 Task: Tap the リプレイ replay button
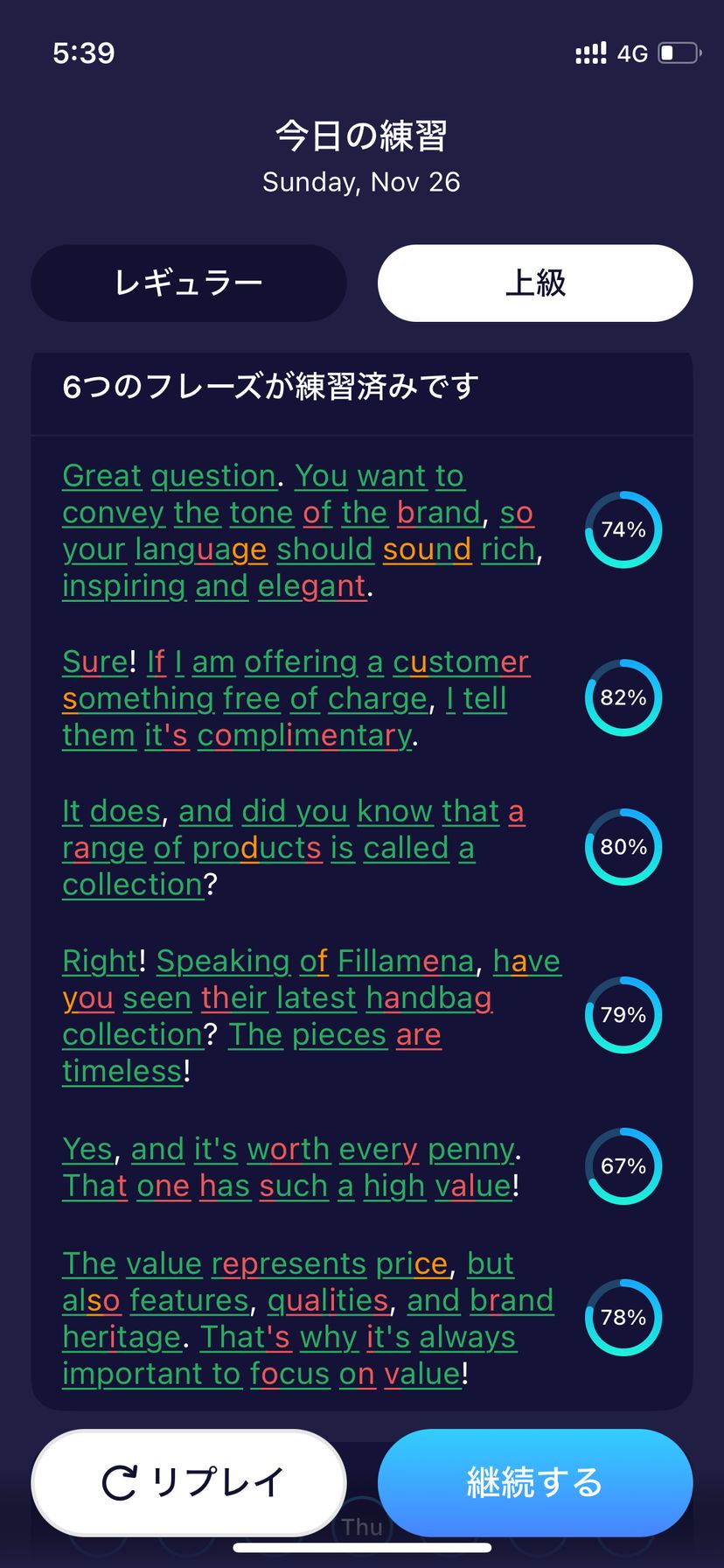[189, 1482]
